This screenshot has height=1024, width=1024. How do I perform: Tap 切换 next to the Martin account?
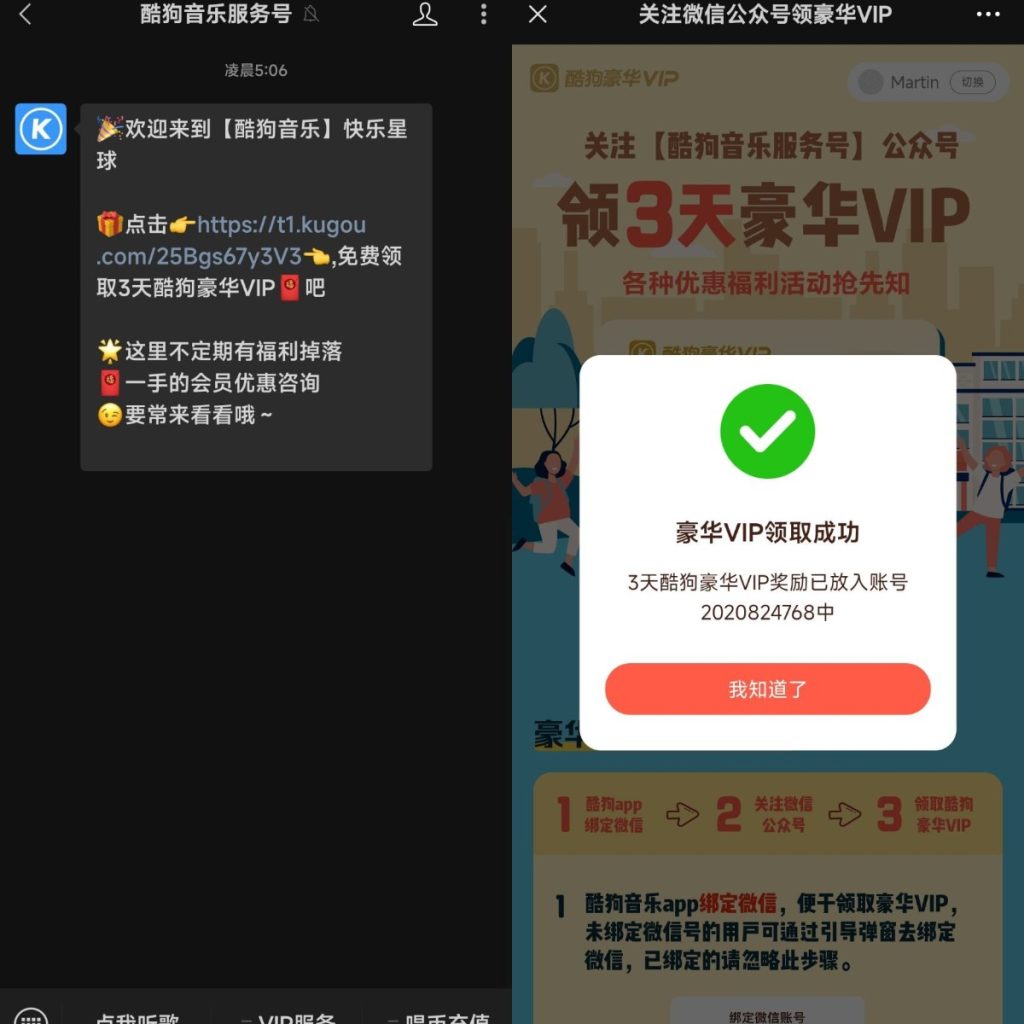click(972, 82)
